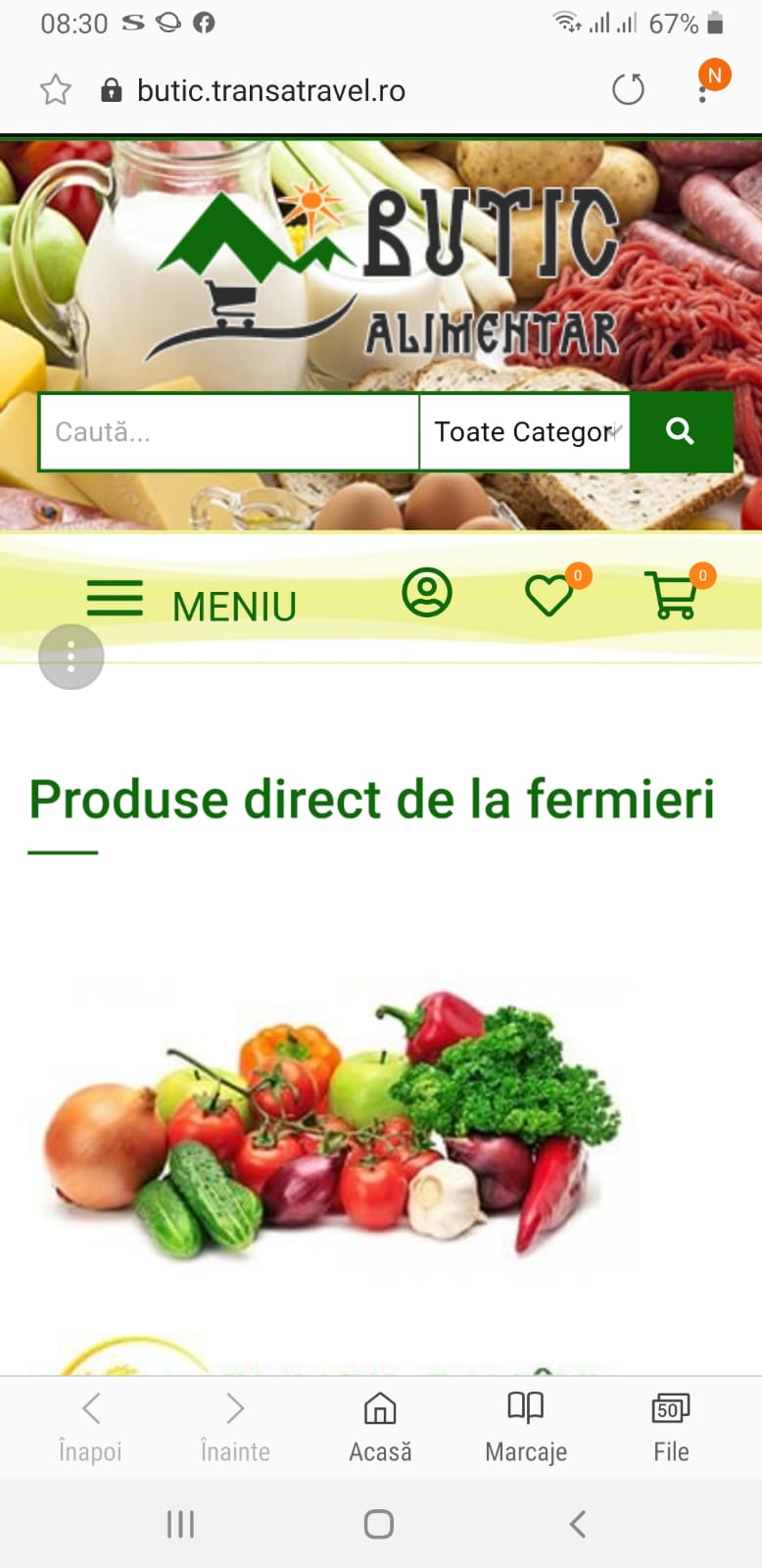View the wishlist heart icon
This screenshot has width=762, height=1568.
pyautogui.click(x=550, y=595)
